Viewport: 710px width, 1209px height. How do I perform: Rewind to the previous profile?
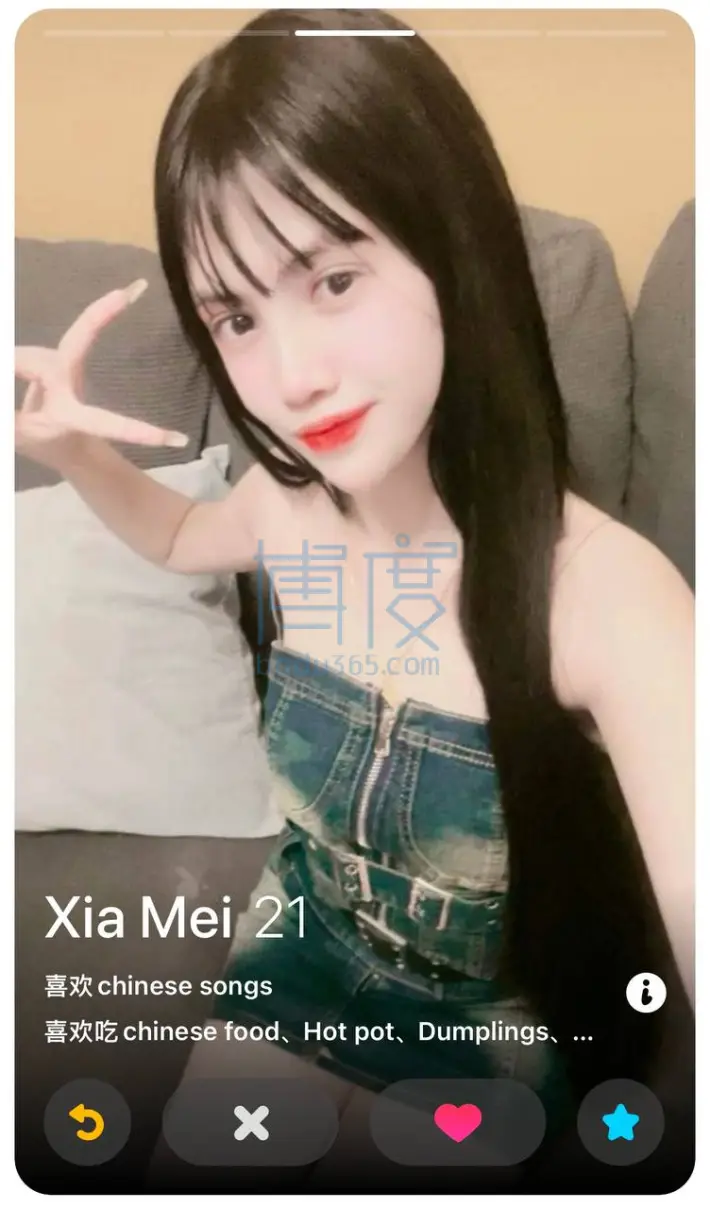coord(88,1122)
